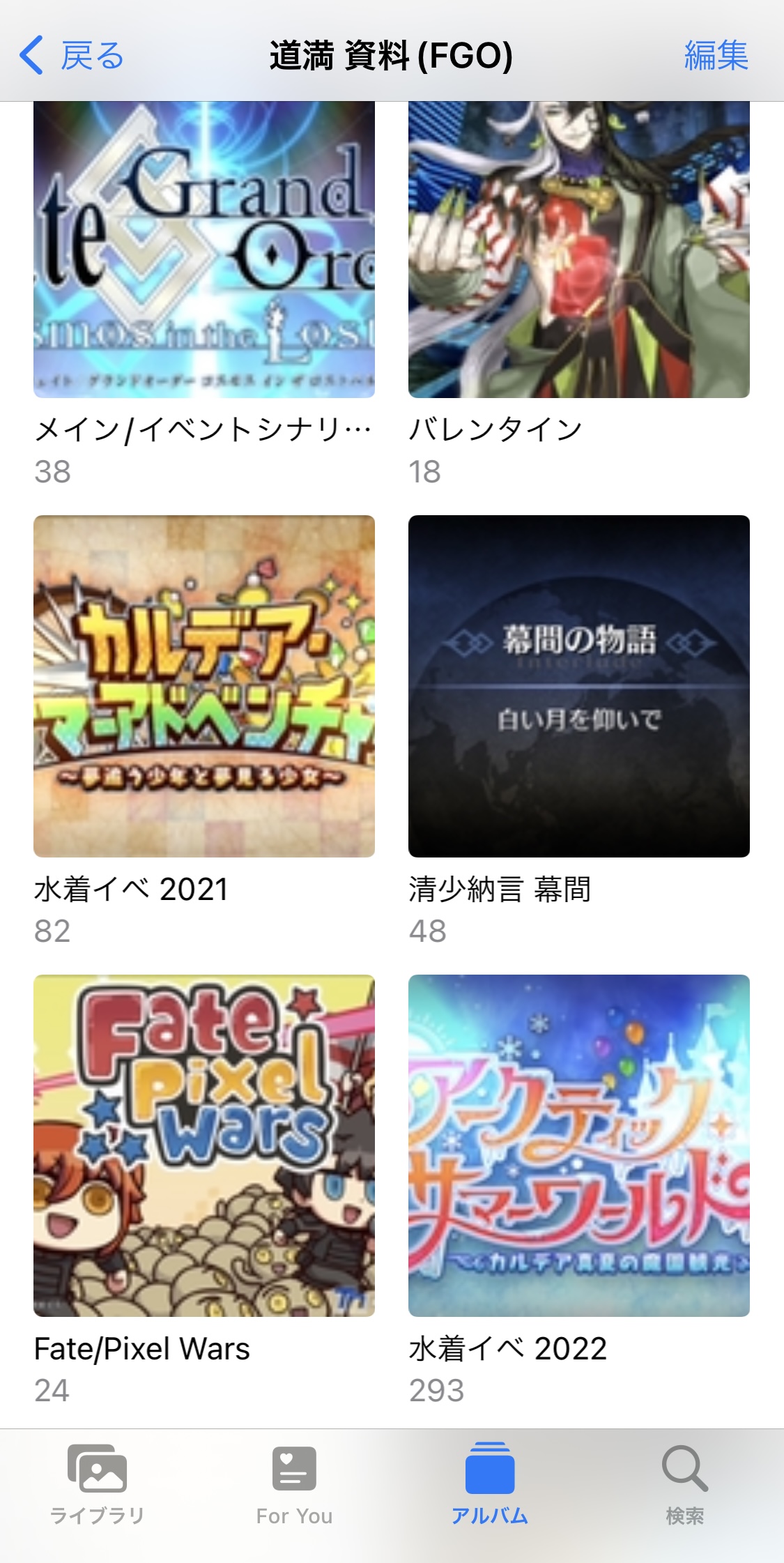
Task: Open the メイン/イベントシナリ… album
Action: coord(204,251)
